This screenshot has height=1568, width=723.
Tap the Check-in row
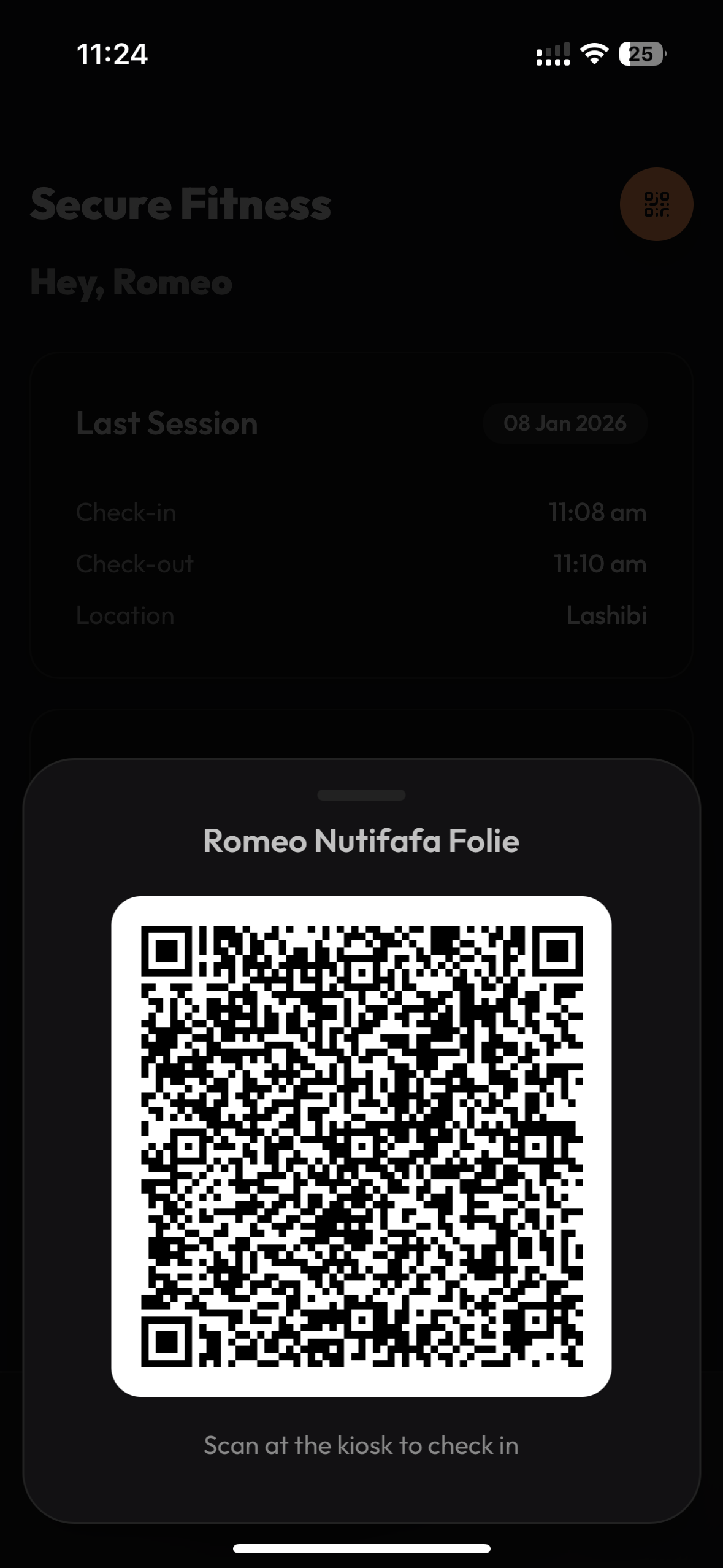(362, 512)
